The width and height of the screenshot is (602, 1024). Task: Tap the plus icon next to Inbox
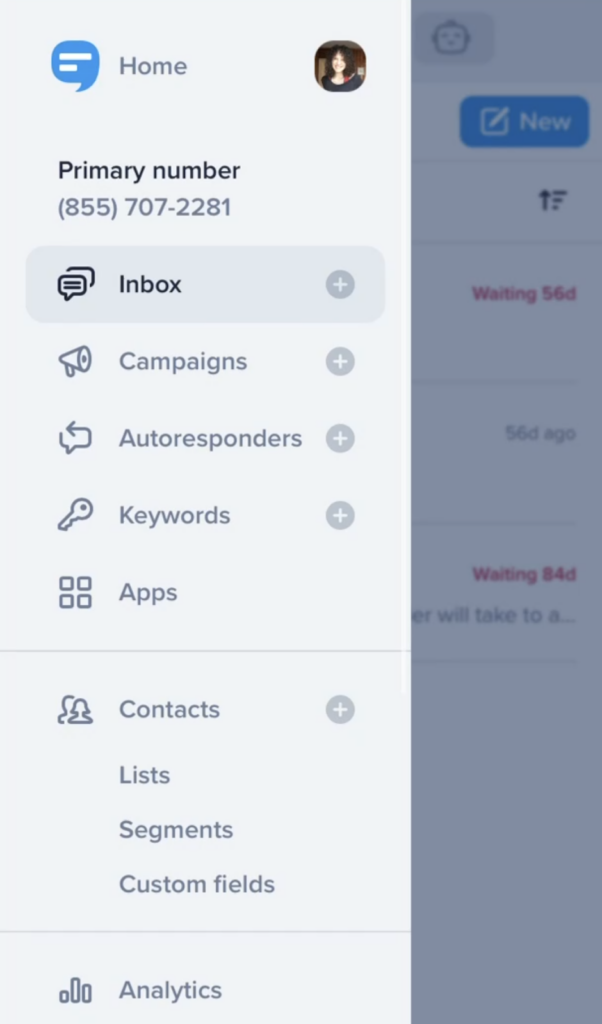pos(340,285)
